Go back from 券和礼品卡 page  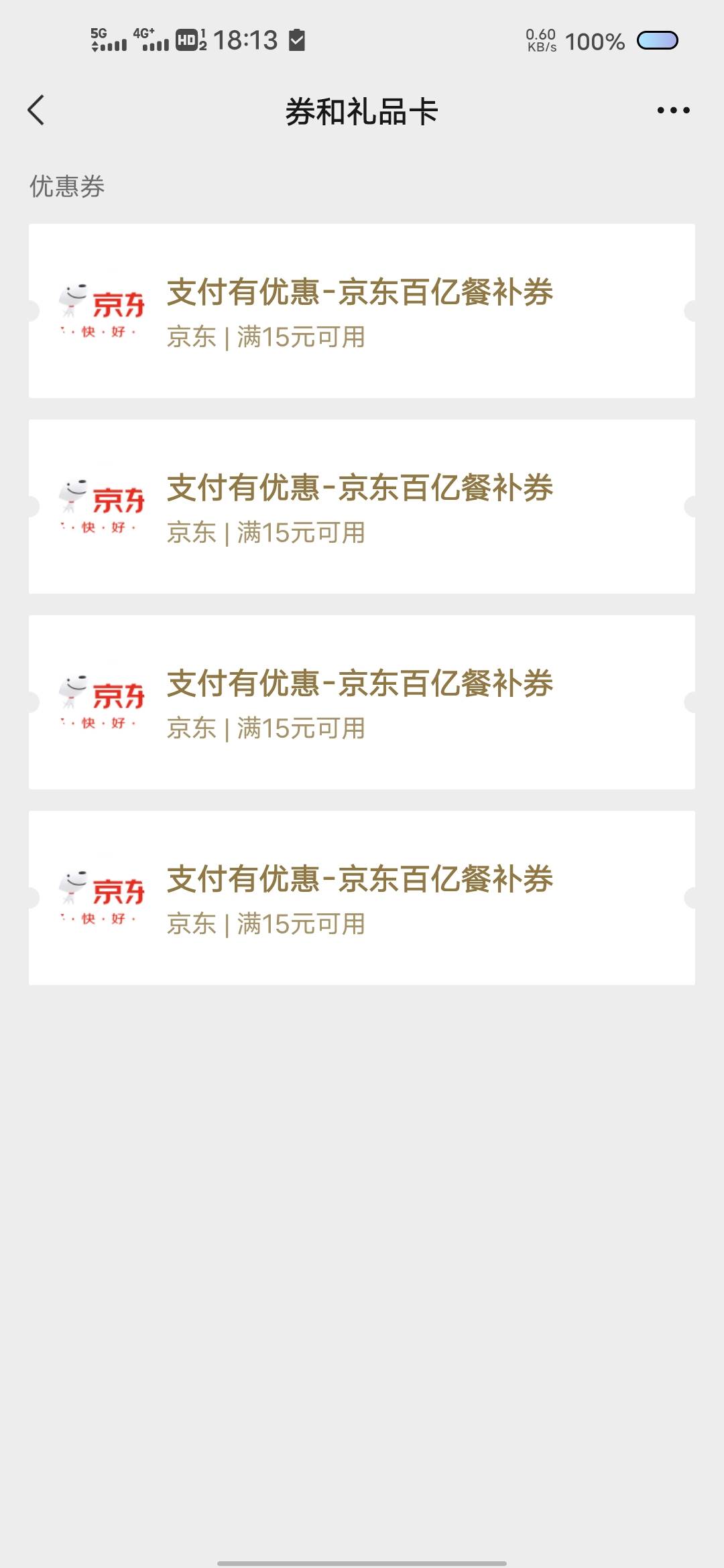tap(36, 111)
